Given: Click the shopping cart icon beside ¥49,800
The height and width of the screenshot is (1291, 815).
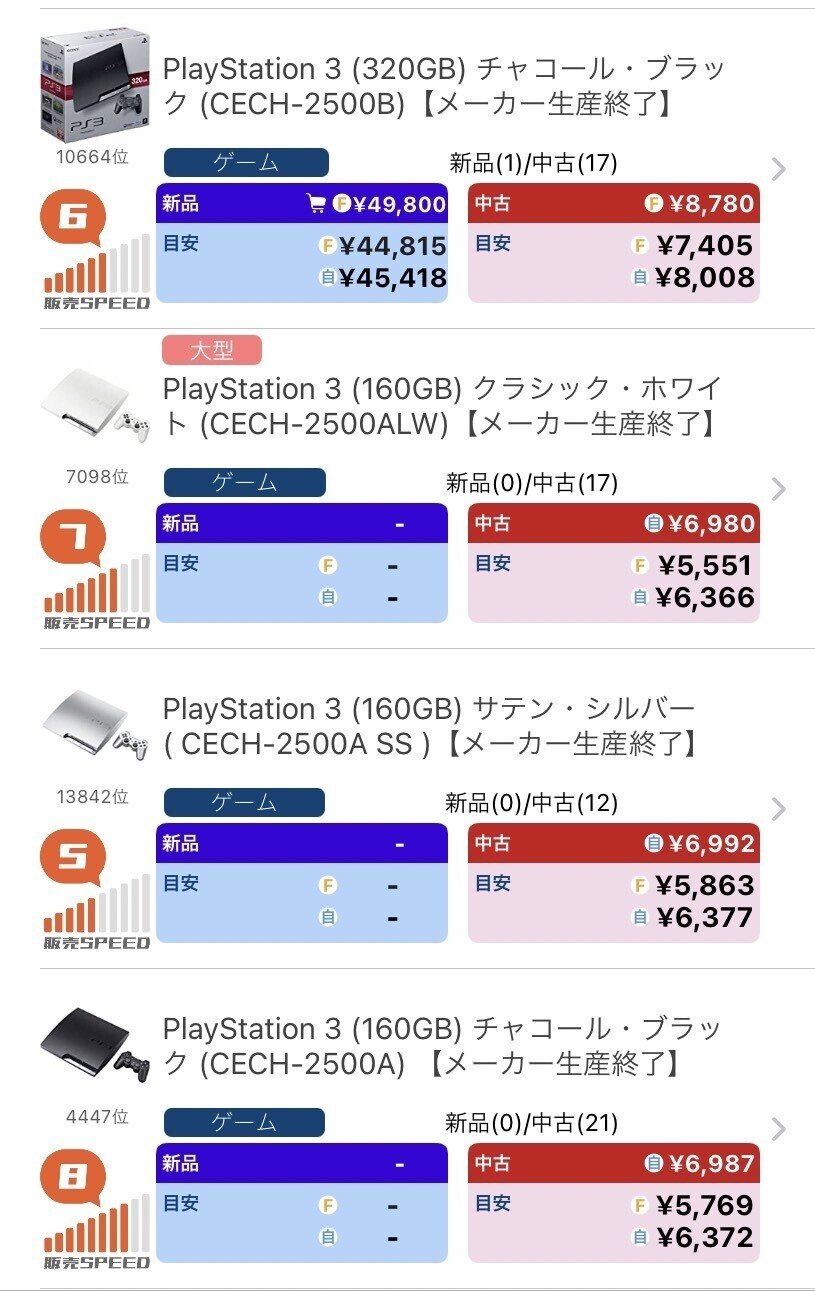Looking at the screenshot, I should click(x=319, y=204).
